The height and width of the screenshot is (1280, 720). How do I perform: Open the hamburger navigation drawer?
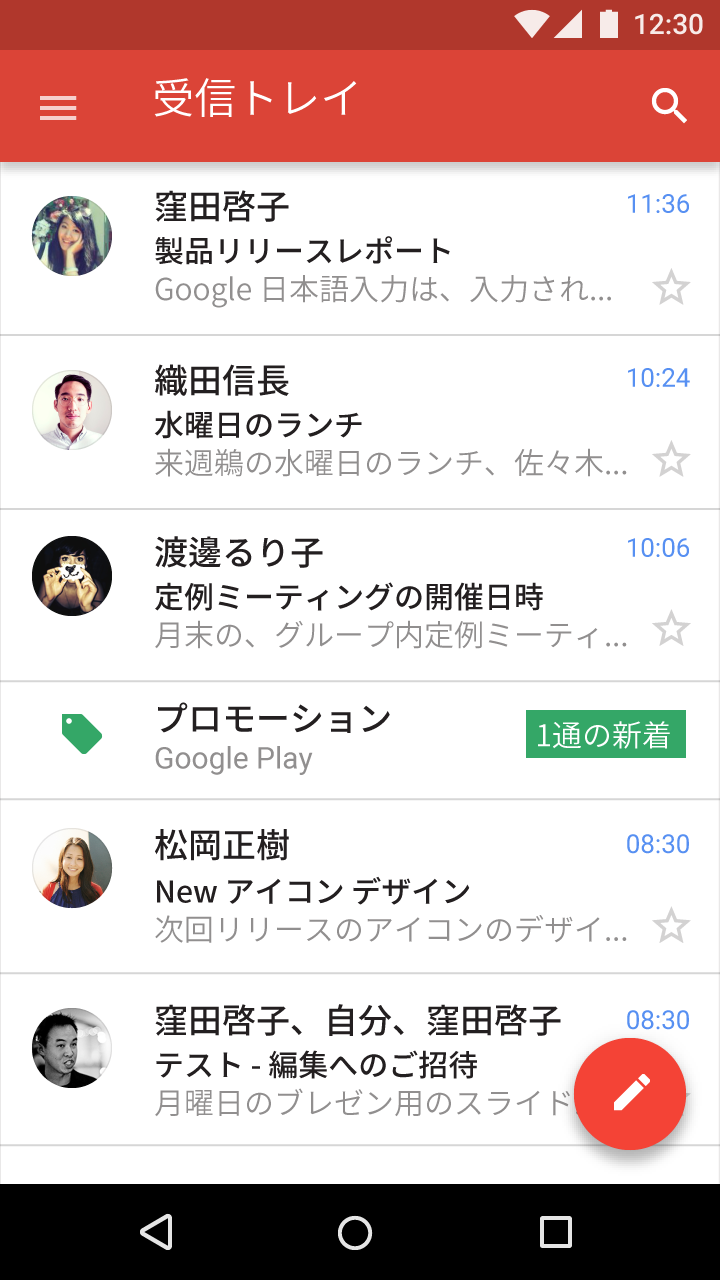[58, 107]
